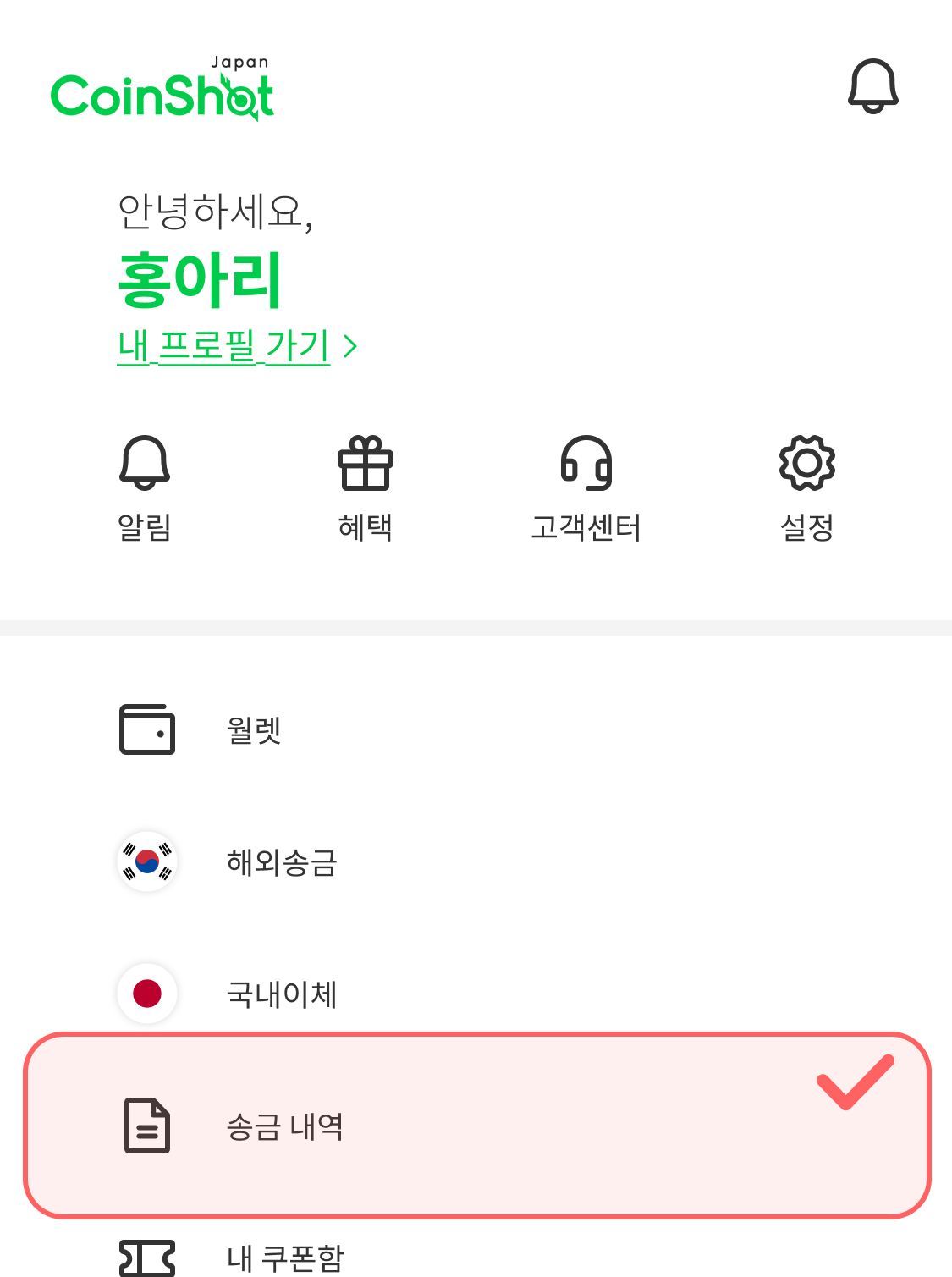
Task: Open the notifications bell at top right
Action: (872, 86)
